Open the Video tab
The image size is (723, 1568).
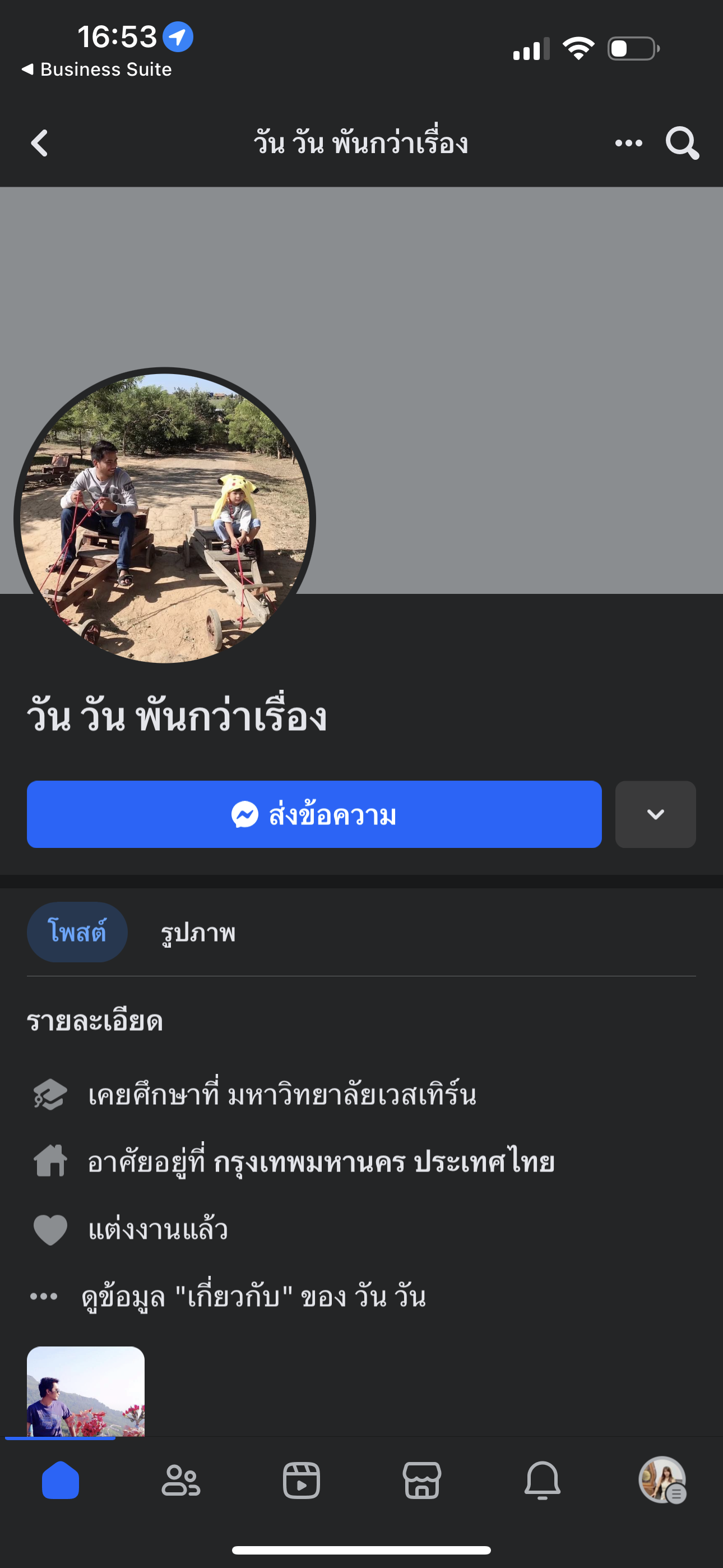pyautogui.click(x=302, y=1481)
